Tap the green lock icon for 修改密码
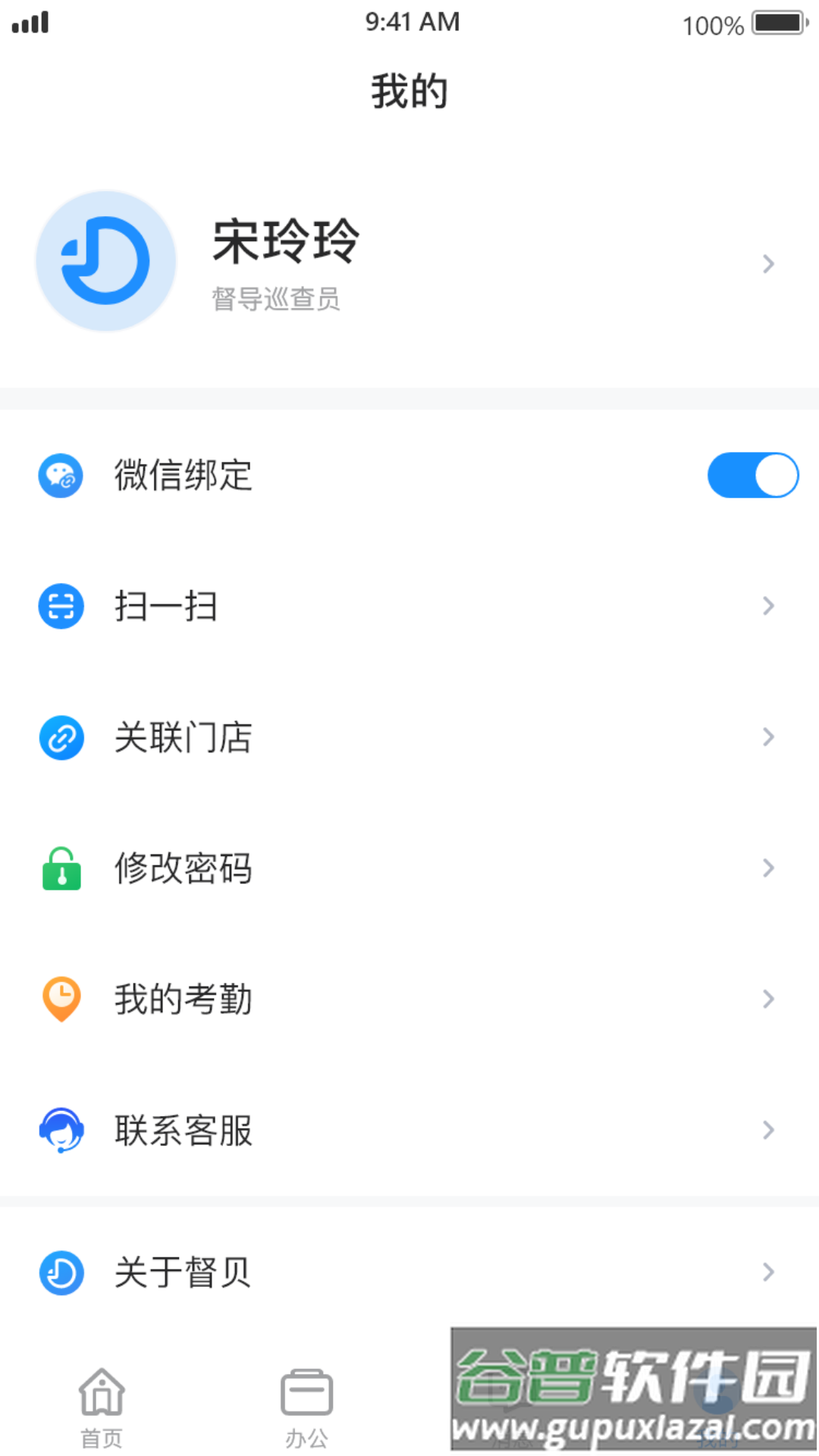 pos(61,868)
